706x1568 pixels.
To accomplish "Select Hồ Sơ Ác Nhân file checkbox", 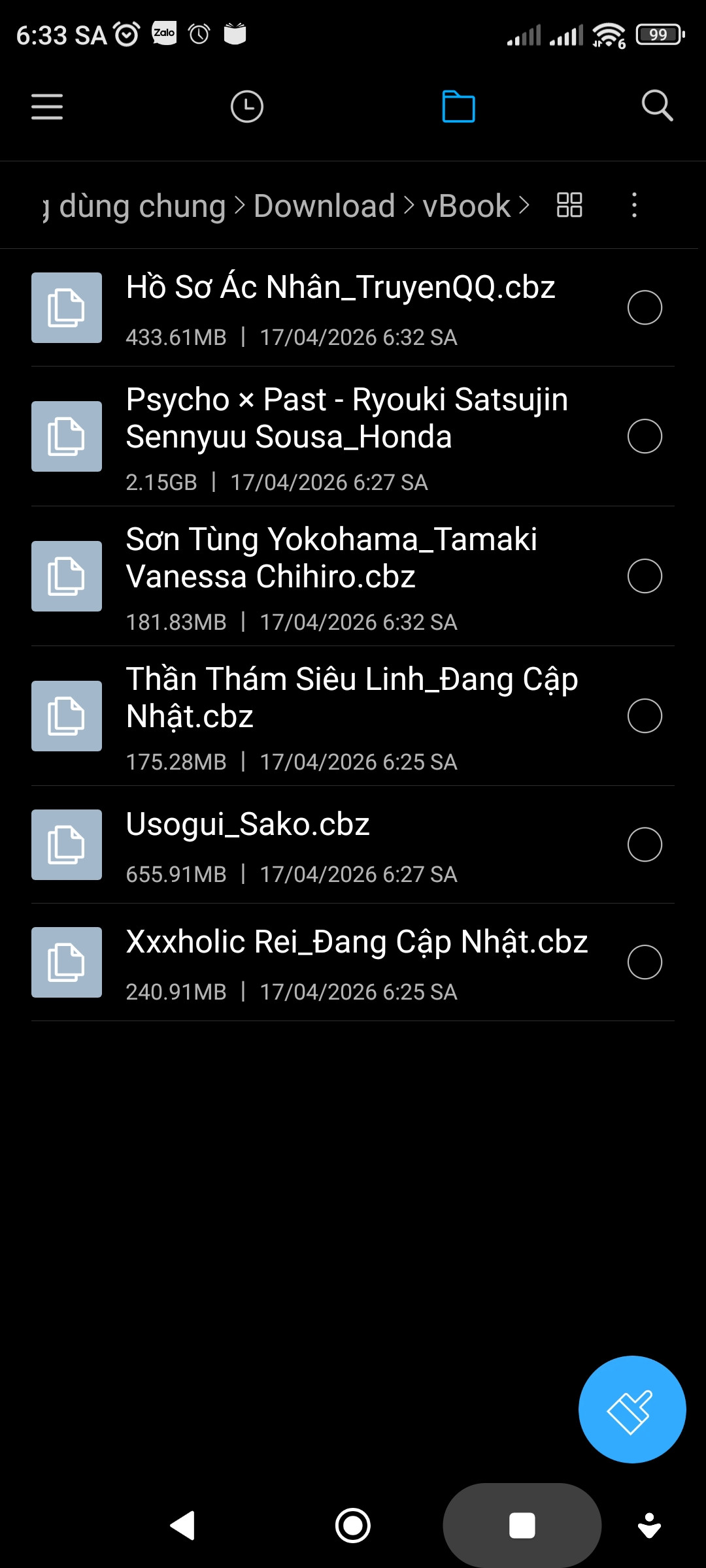I will [645, 308].
